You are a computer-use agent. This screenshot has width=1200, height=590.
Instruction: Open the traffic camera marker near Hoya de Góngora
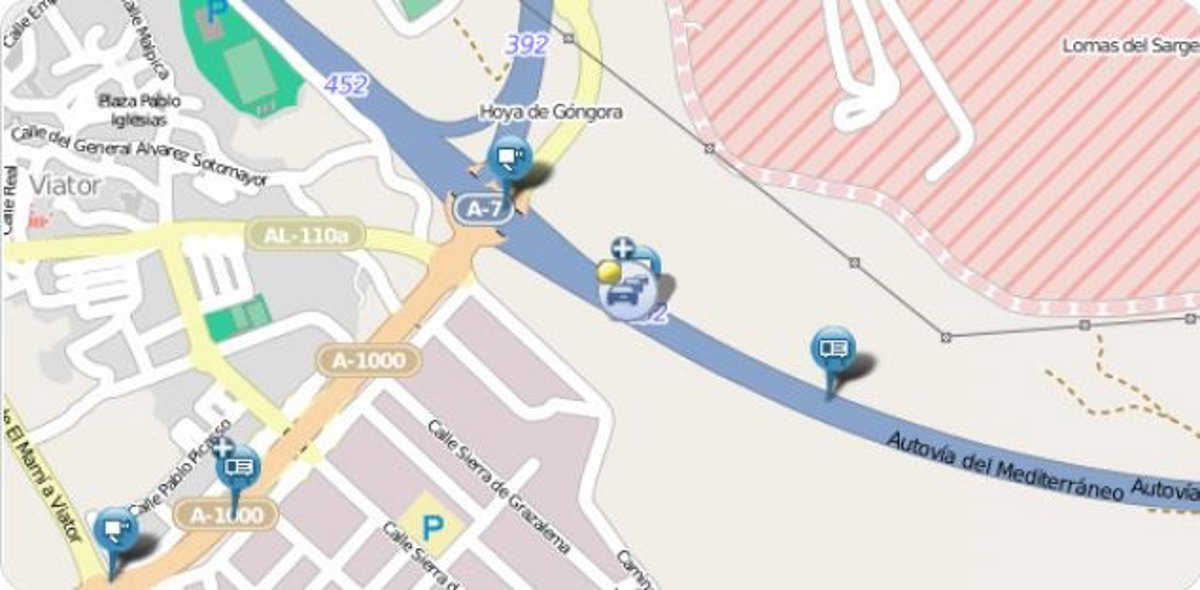[x=510, y=159]
